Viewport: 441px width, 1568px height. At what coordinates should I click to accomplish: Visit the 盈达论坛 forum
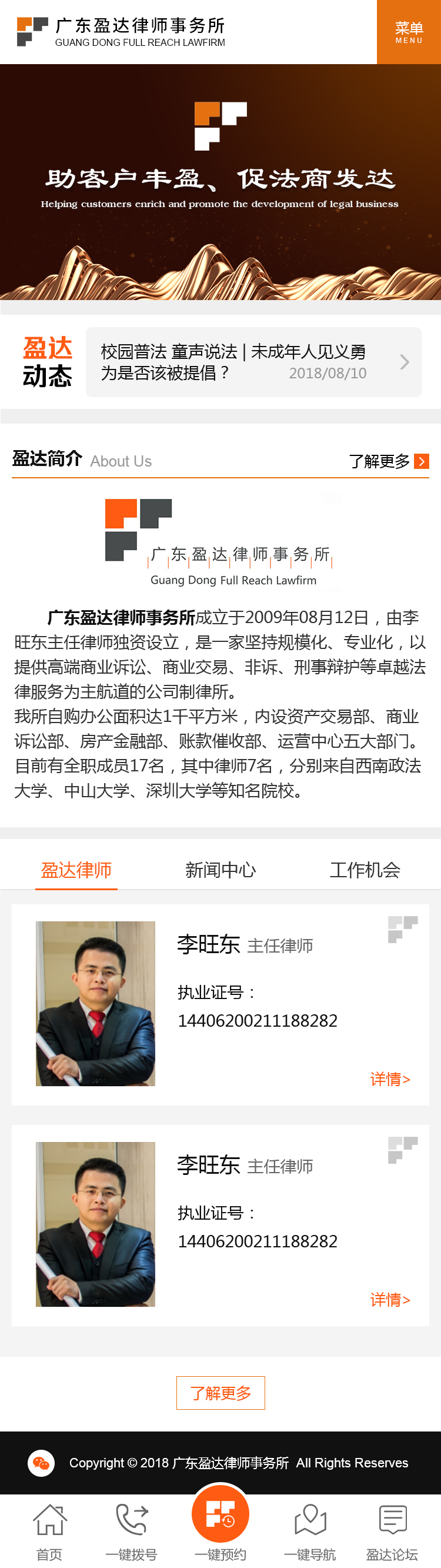point(392,1531)
